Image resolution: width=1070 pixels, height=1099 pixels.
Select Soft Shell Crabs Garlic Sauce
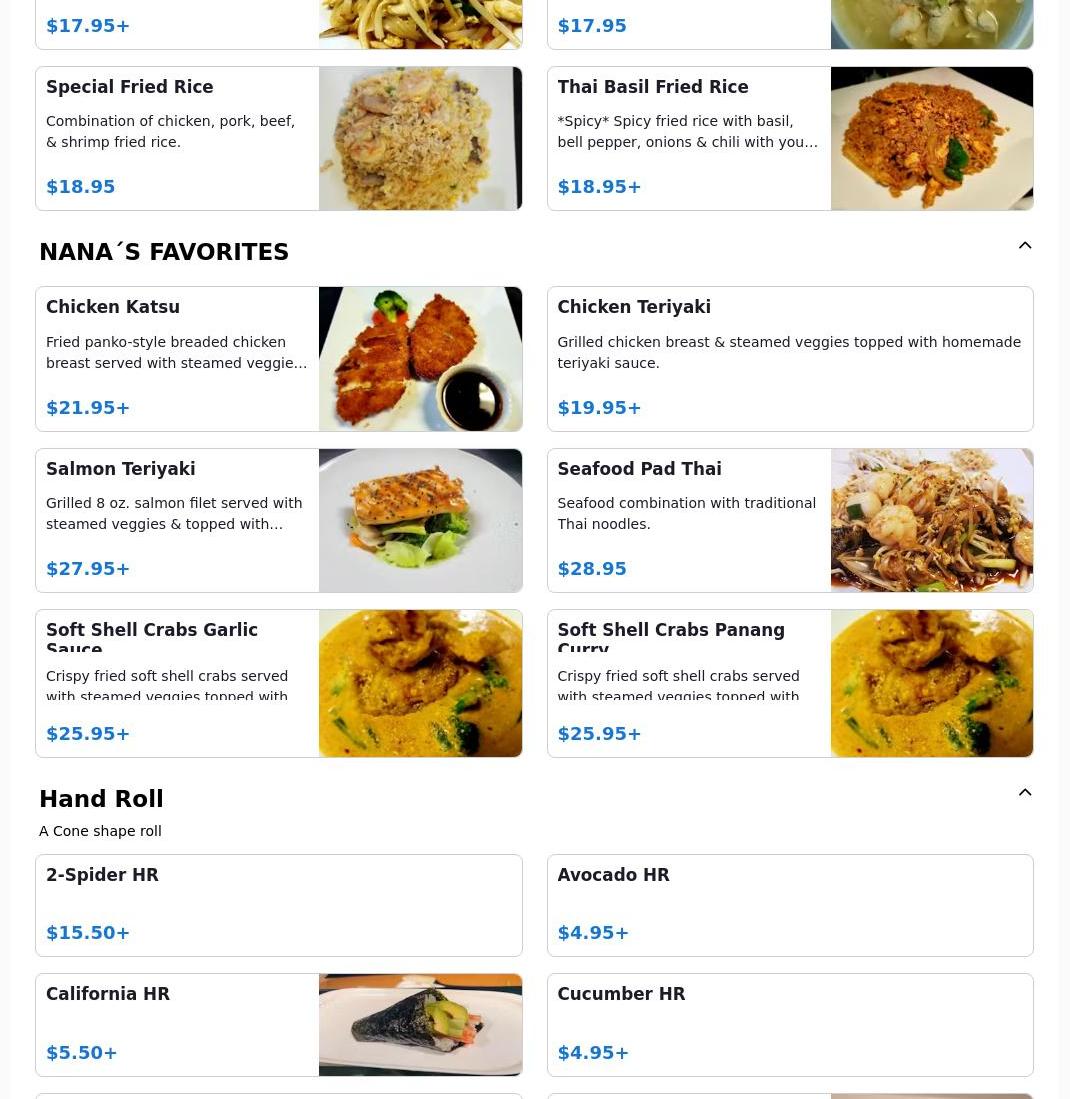coord(278,683)
